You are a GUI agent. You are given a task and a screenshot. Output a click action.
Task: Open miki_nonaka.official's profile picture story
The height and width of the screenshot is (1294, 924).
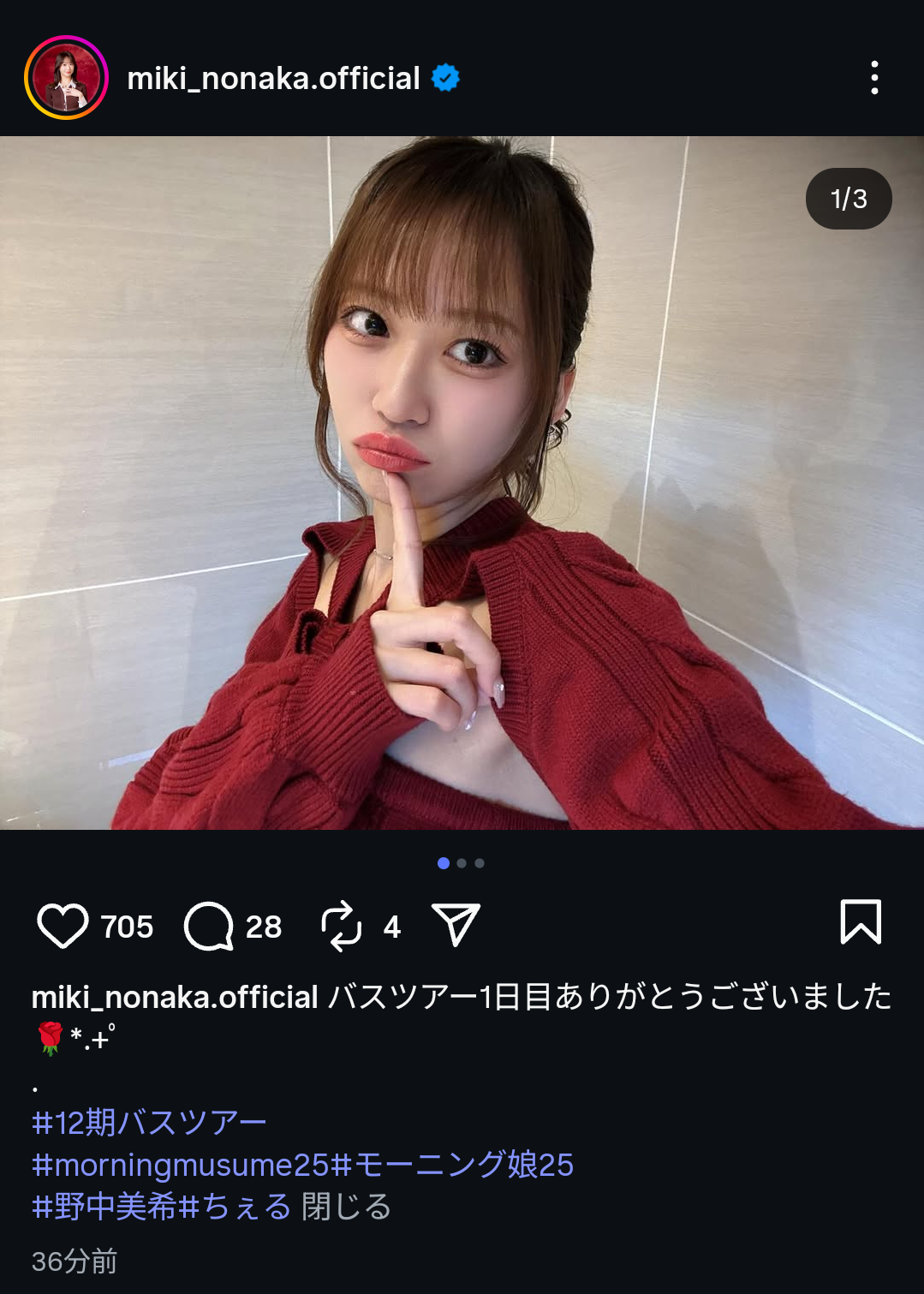pos(66,78)
